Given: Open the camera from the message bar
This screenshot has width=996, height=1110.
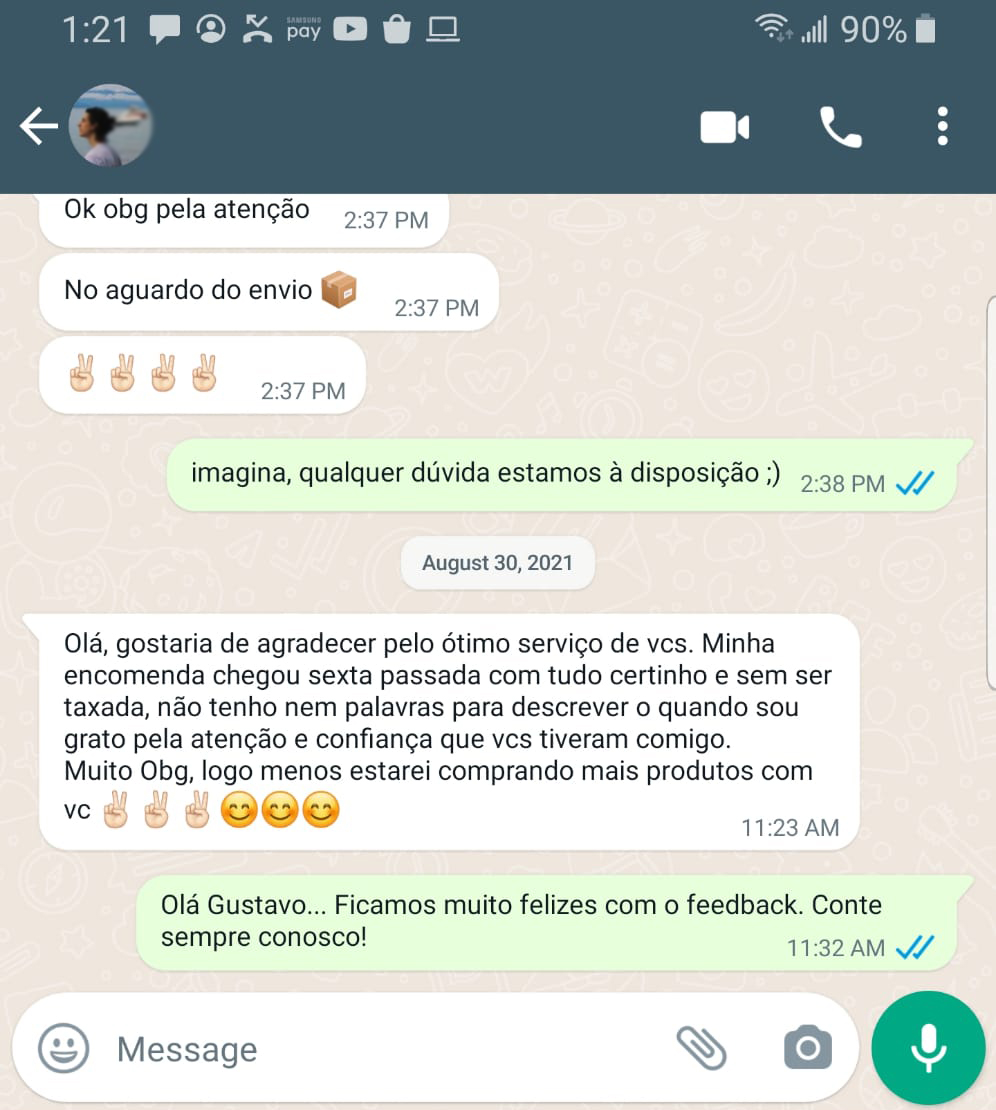Looking at the screenshot, I should [807, 1048].
